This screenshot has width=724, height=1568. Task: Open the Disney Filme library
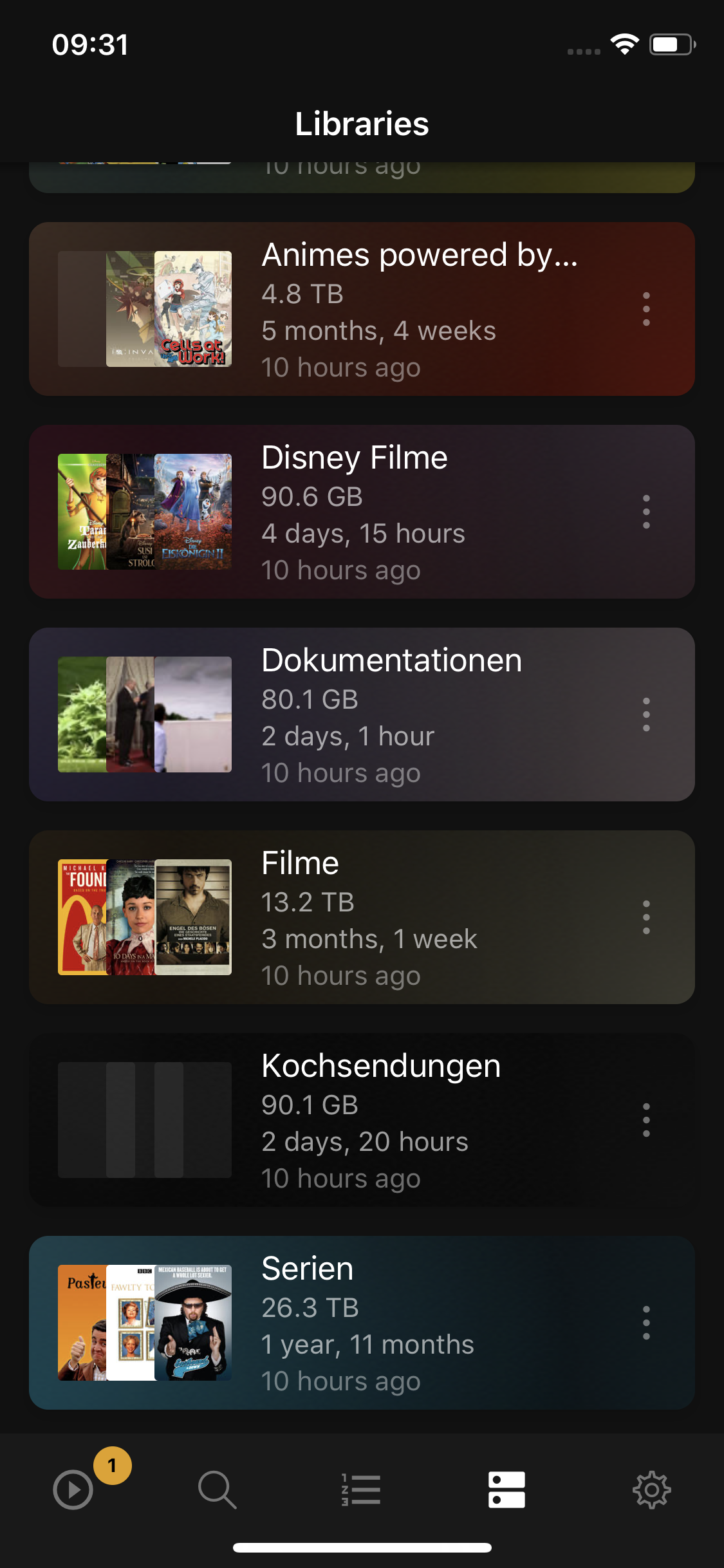(360, 512)
